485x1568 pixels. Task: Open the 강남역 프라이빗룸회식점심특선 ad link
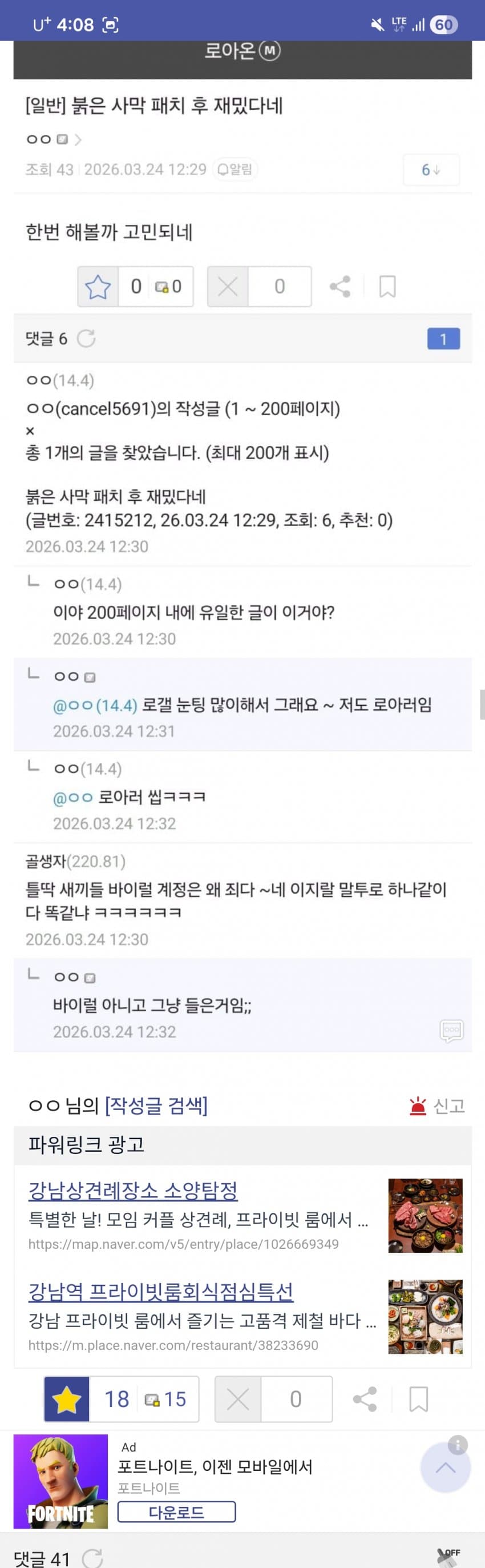[x=161, y=1291]
